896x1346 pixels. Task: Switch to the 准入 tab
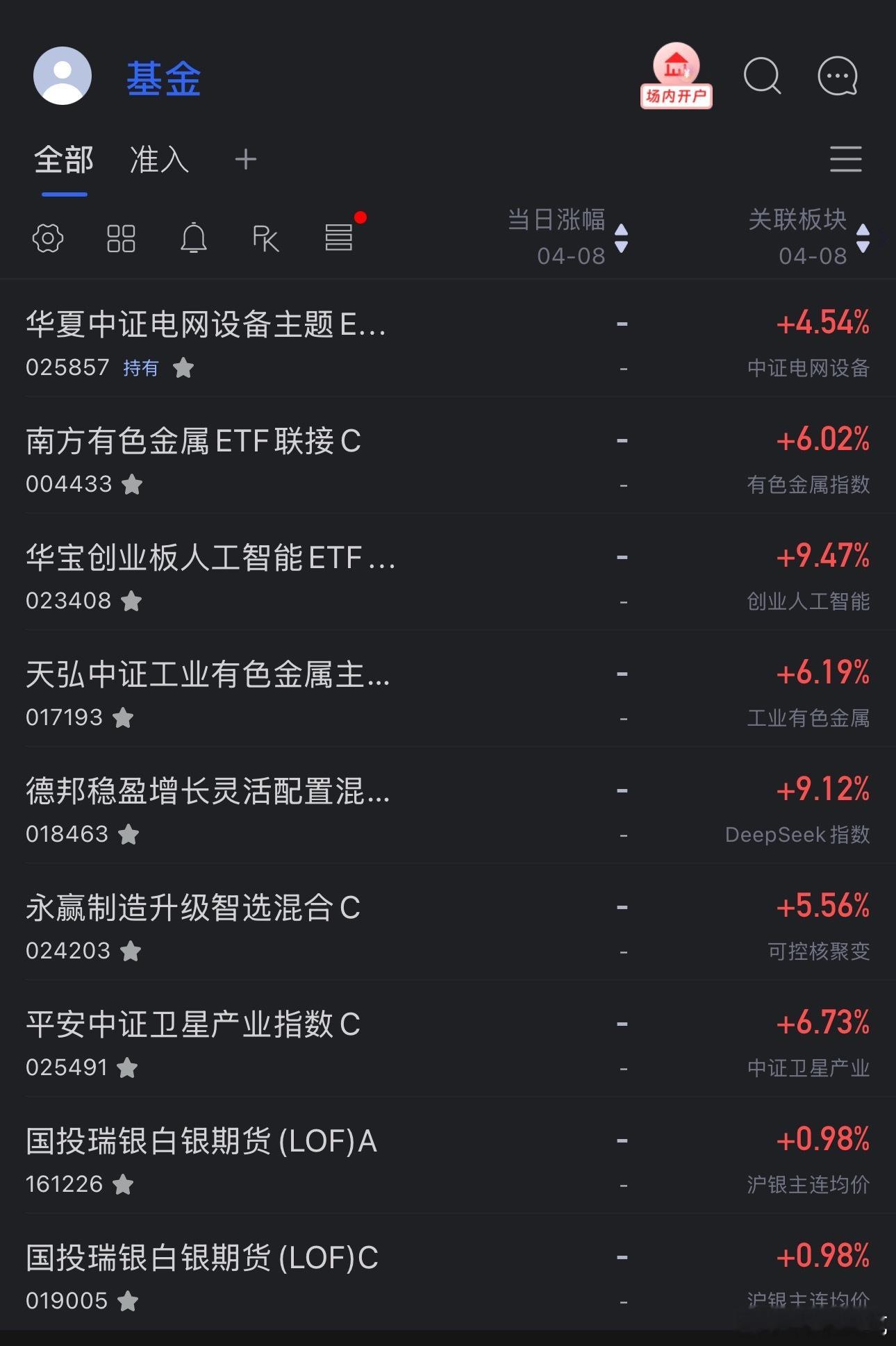click(158, 159)
